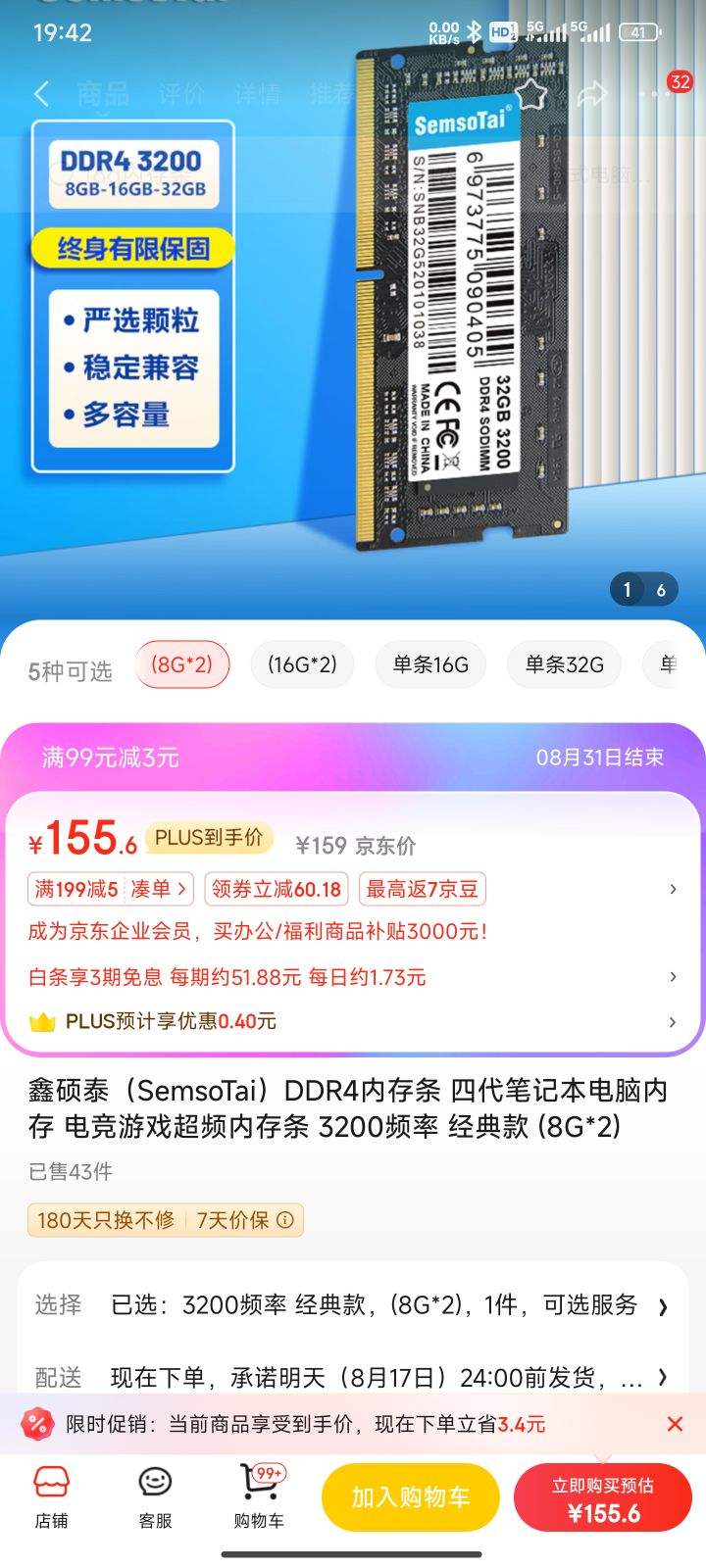This screenshot has width=706, height=1568.
Task: Select the 单条32G variant option
Action: (563, 664)
